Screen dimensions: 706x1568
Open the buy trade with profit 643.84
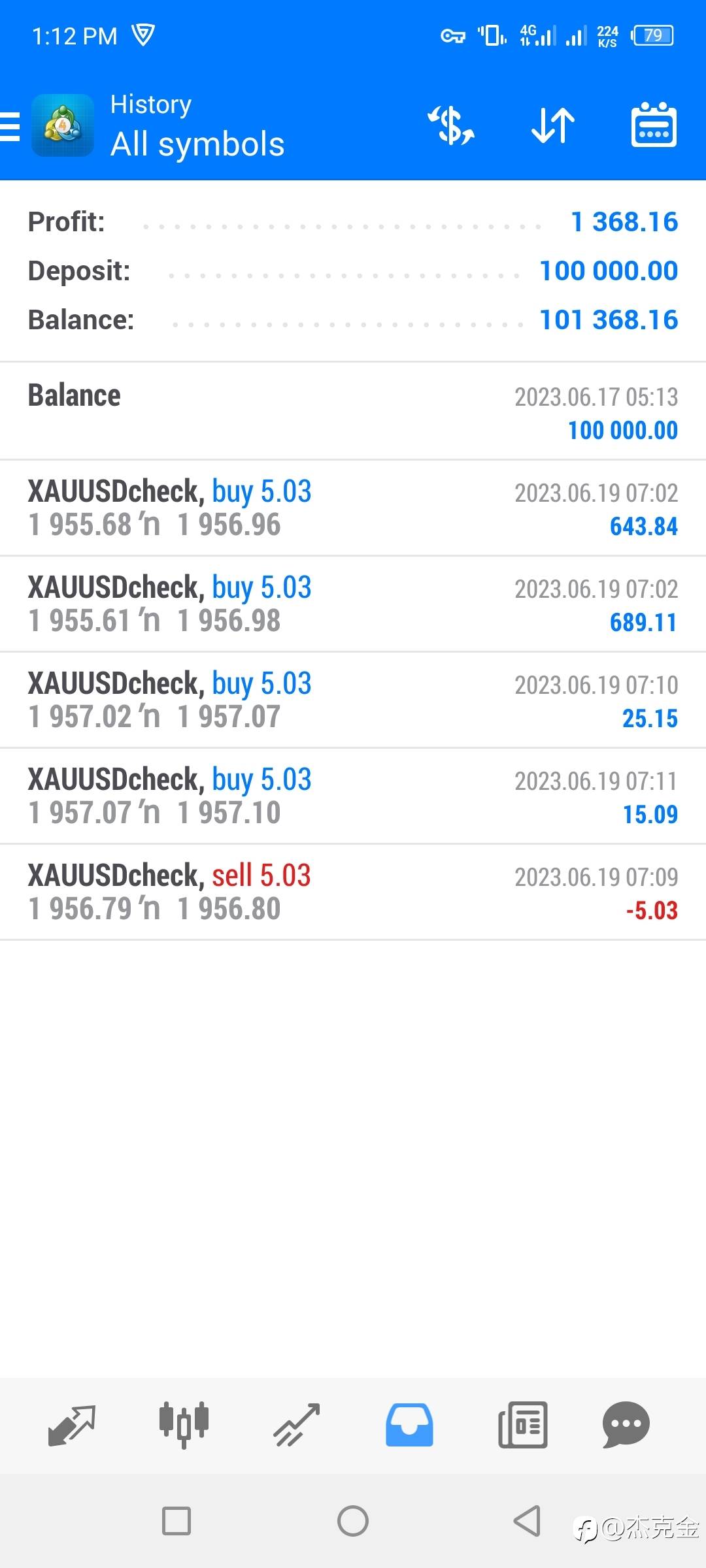coord(353,508)
